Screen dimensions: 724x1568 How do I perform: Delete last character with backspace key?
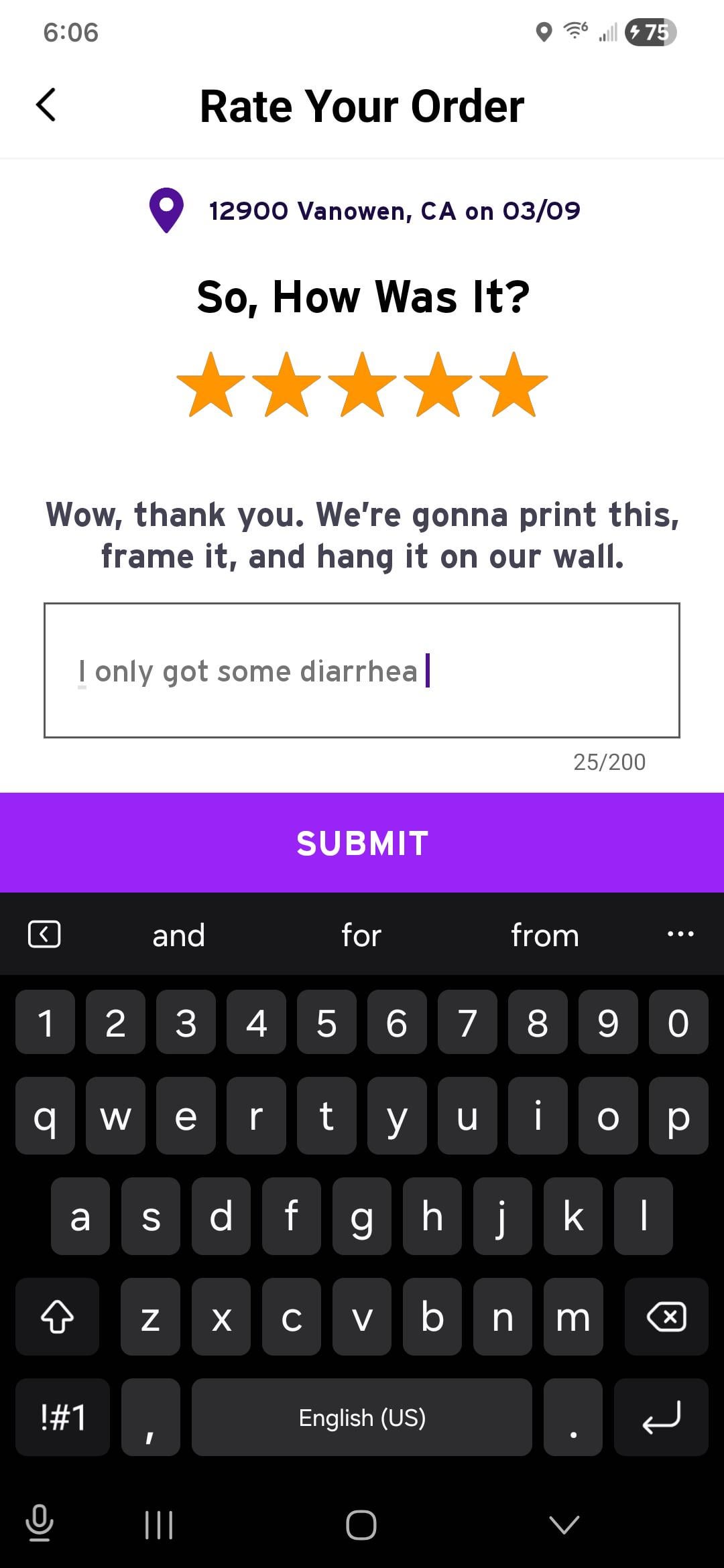coord(666,1317)
